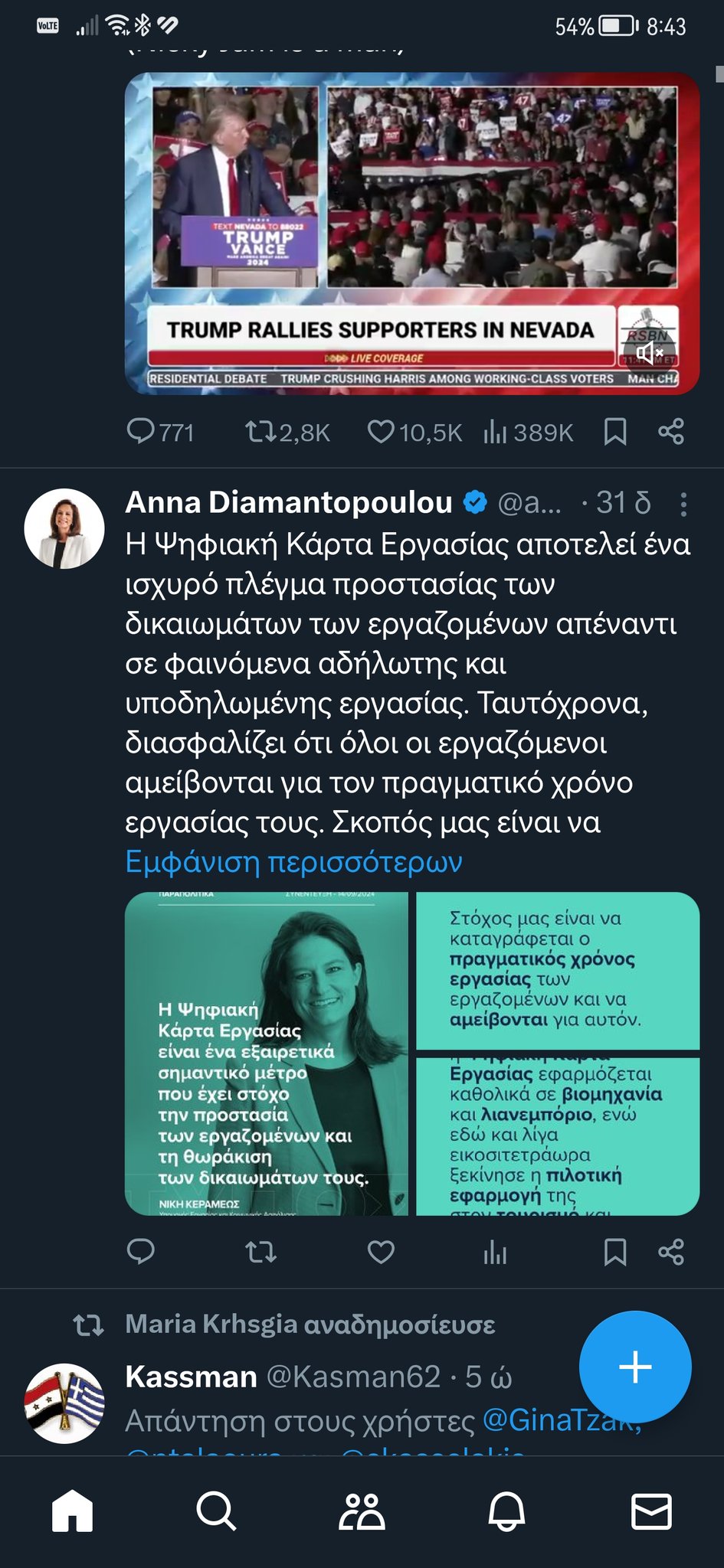Open the Notifications bell tab
This screenshot has width=724, height=1568.
point(506,1511)
